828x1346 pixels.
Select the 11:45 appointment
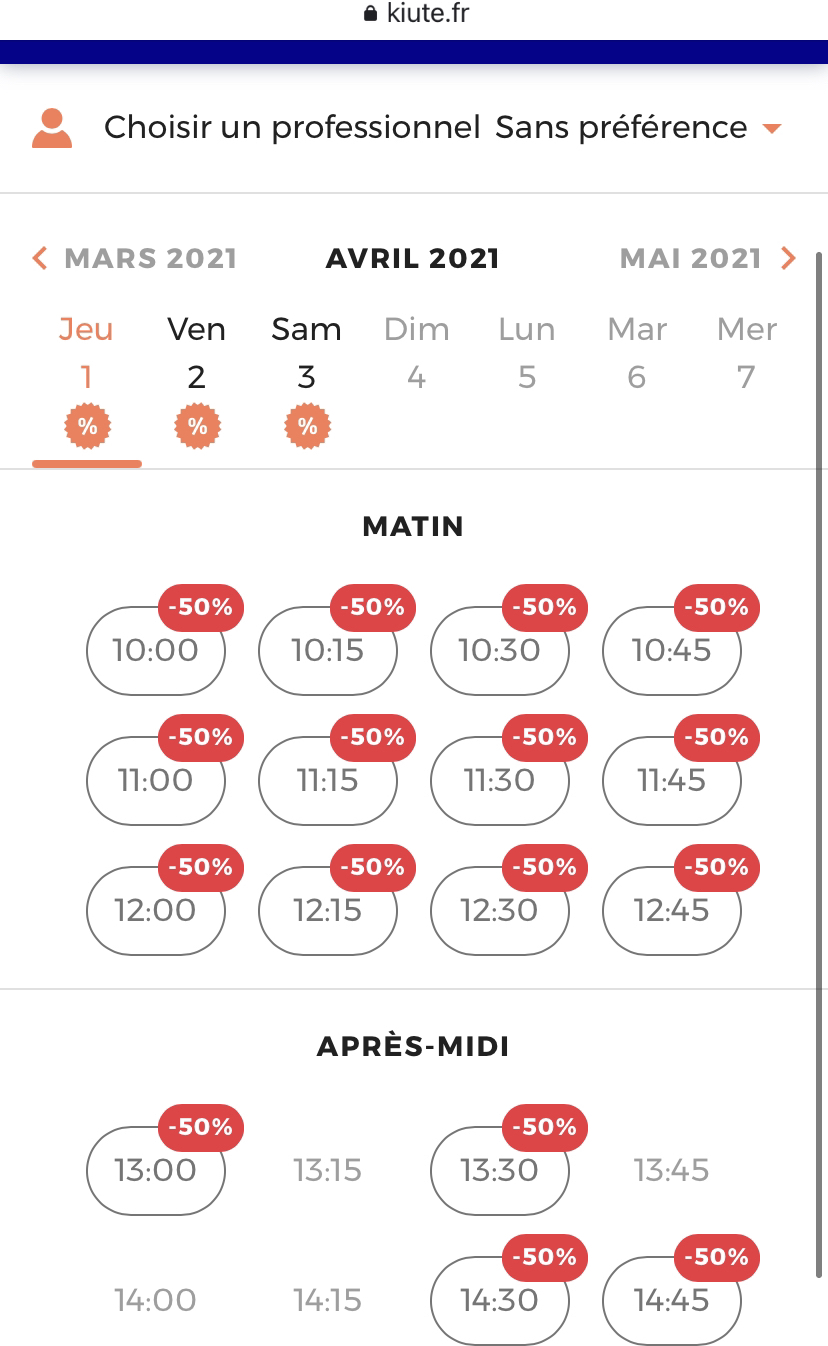coord(671,781)
